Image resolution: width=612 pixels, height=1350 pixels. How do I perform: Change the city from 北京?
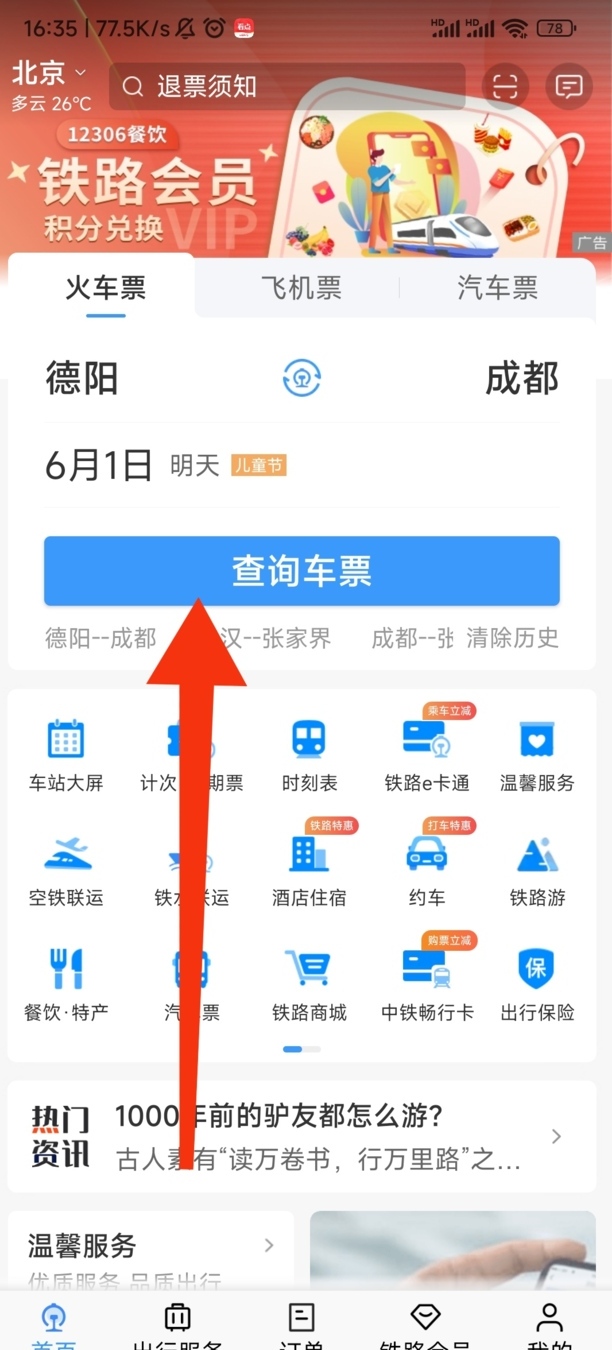click(x=49, y=73)
